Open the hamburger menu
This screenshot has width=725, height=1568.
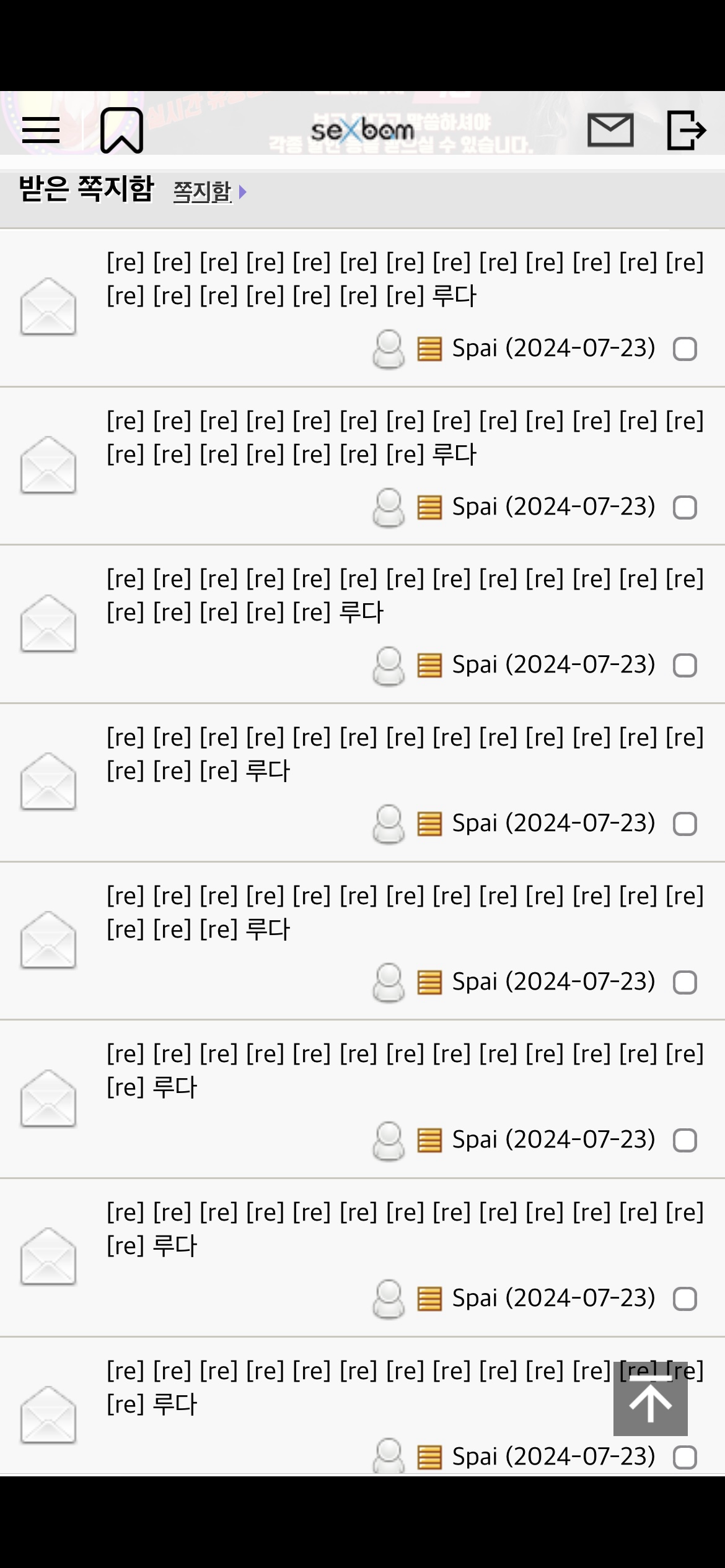pyautogui.click(x=41, y=130)
